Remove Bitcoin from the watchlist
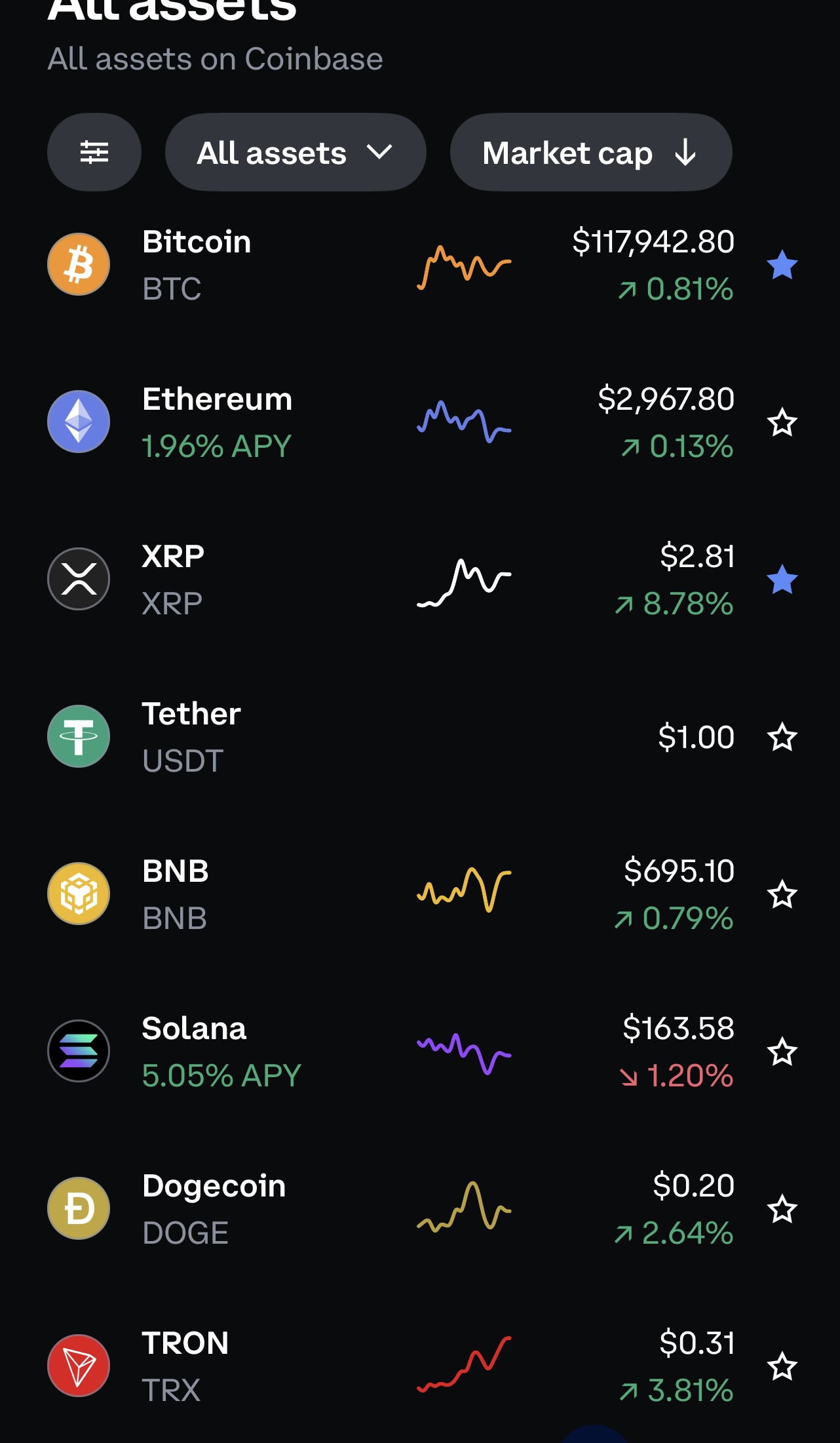 [x=782, y=265]
